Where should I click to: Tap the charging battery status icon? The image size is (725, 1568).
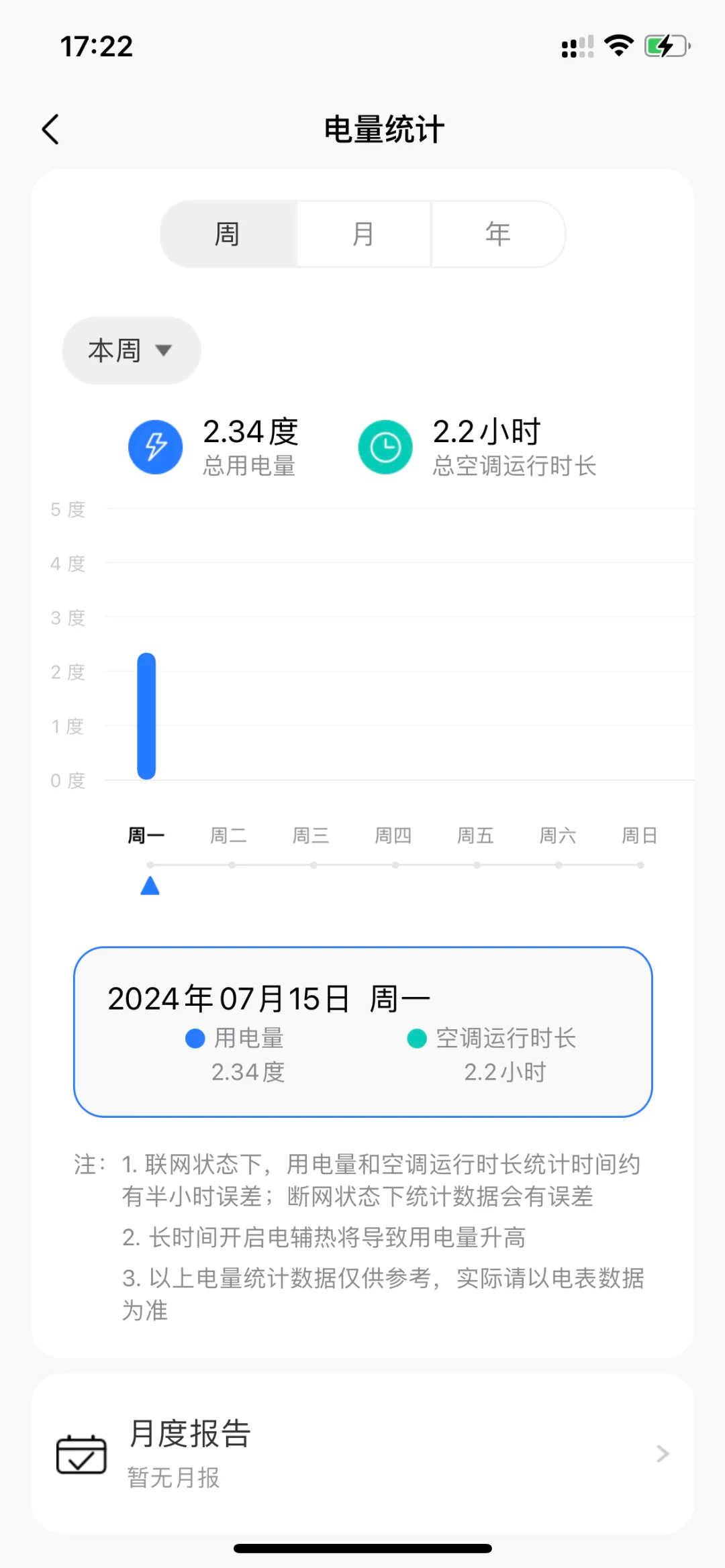pyautogui.click(x=665, y=45)
